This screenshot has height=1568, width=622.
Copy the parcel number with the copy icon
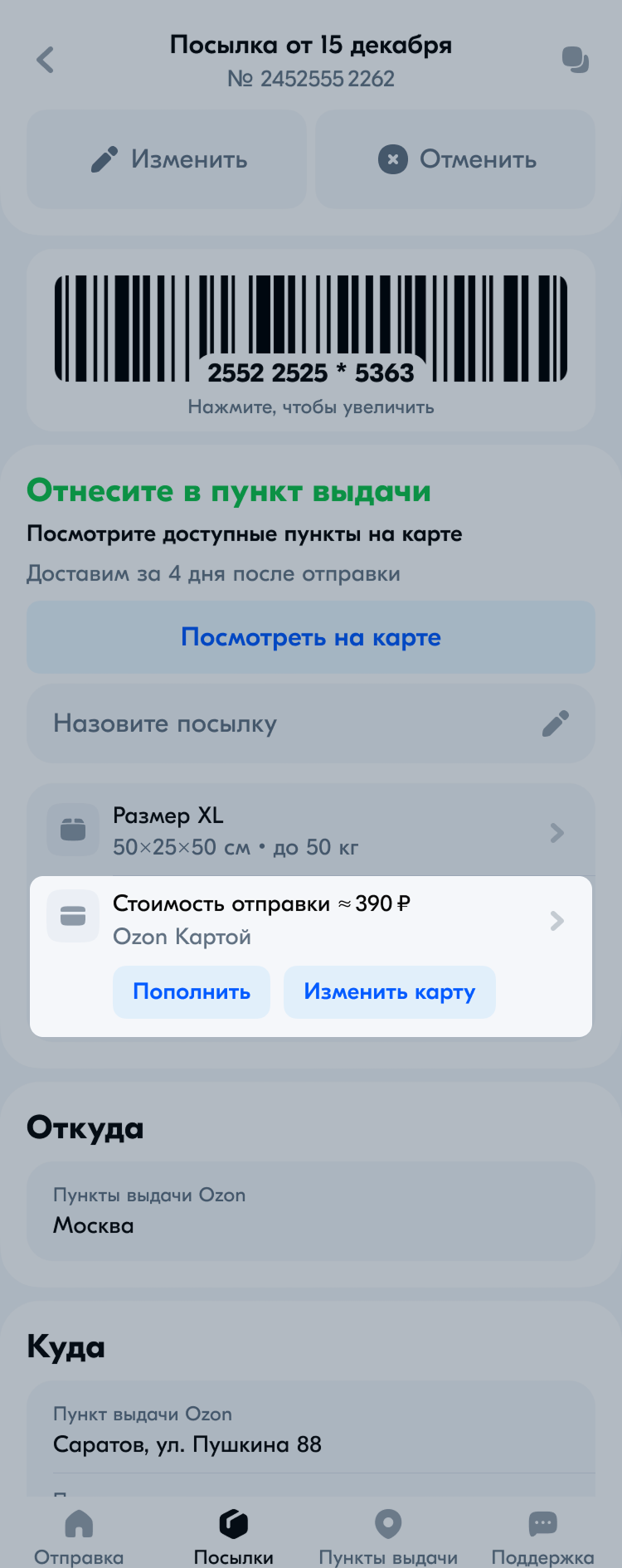[x=575, y=60]
